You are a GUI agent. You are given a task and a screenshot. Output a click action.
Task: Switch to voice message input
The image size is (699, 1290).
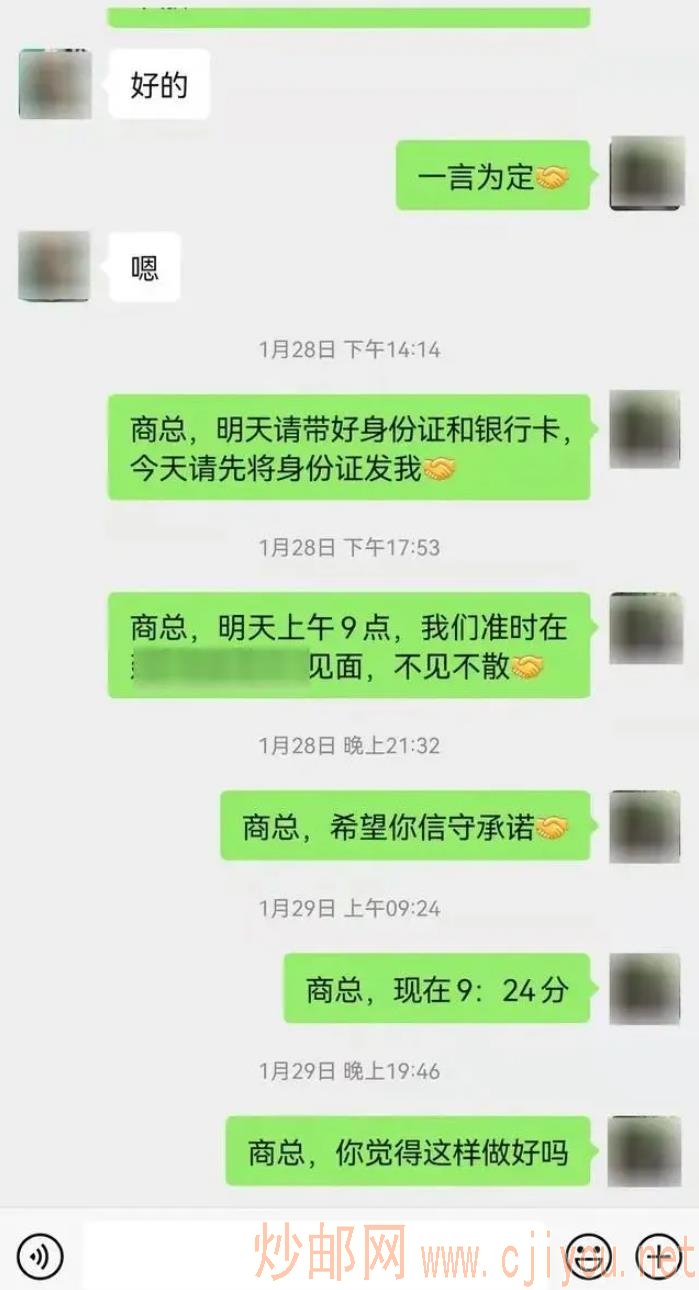pos(40,1254)
